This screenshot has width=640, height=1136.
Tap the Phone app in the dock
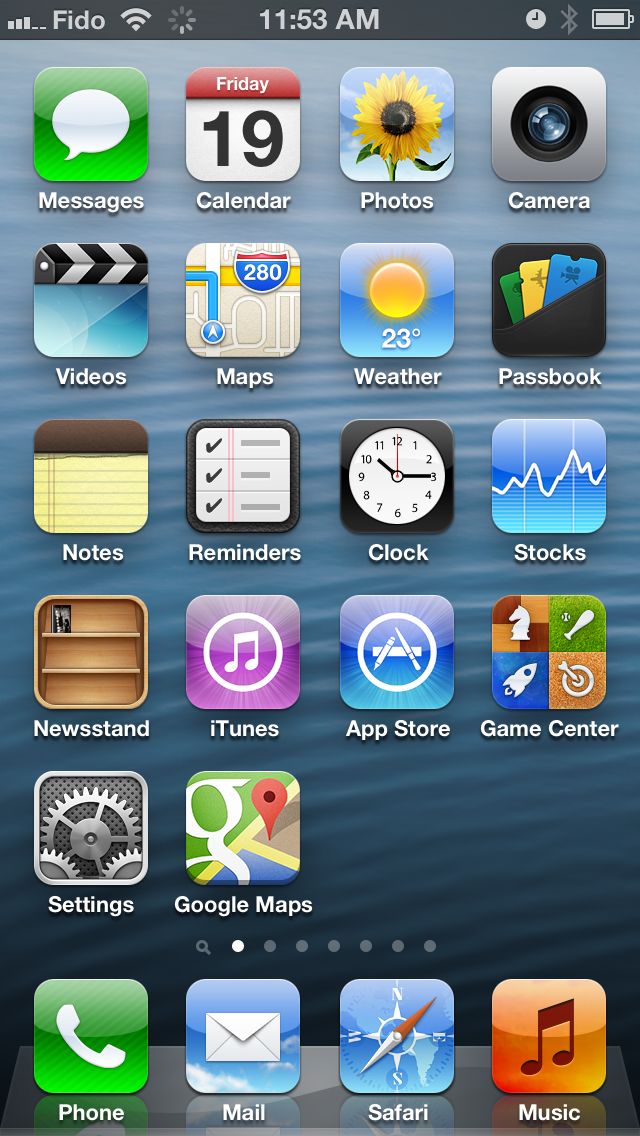click(91, 1036)
